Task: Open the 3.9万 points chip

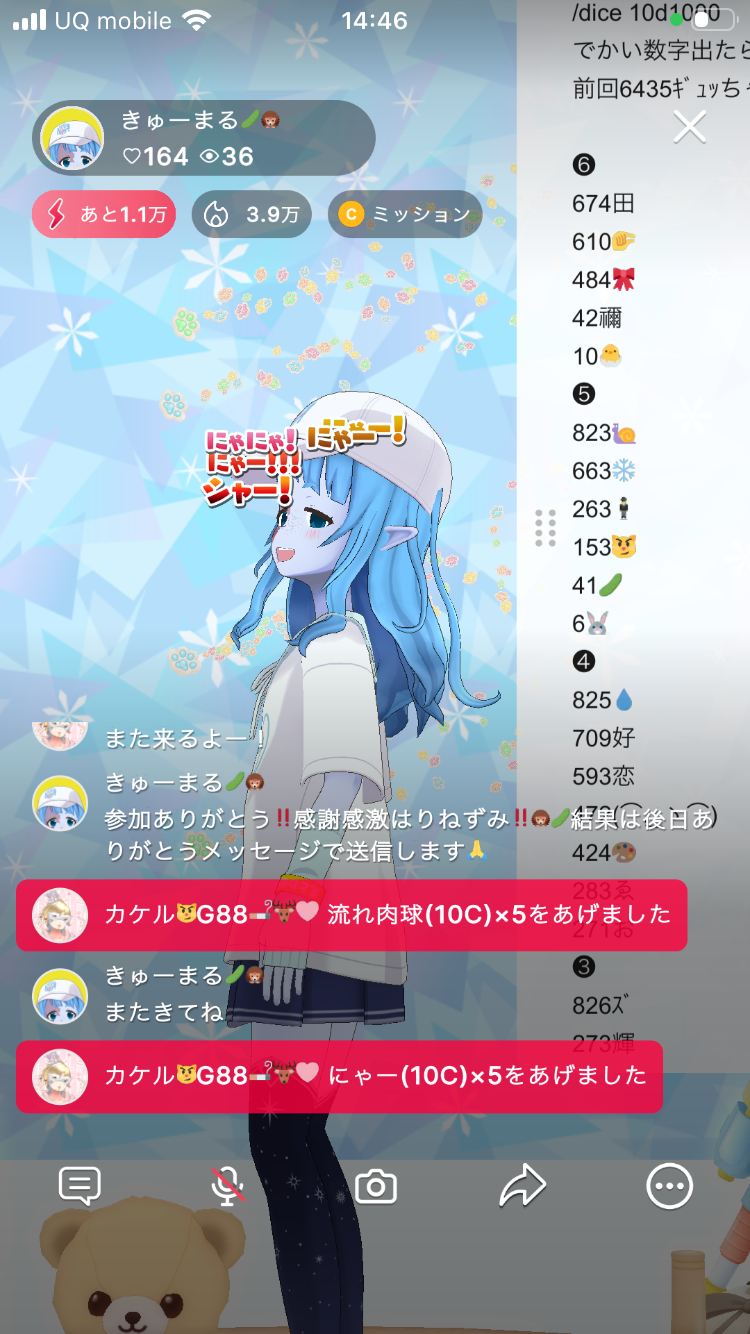Action: click(251, 214)
